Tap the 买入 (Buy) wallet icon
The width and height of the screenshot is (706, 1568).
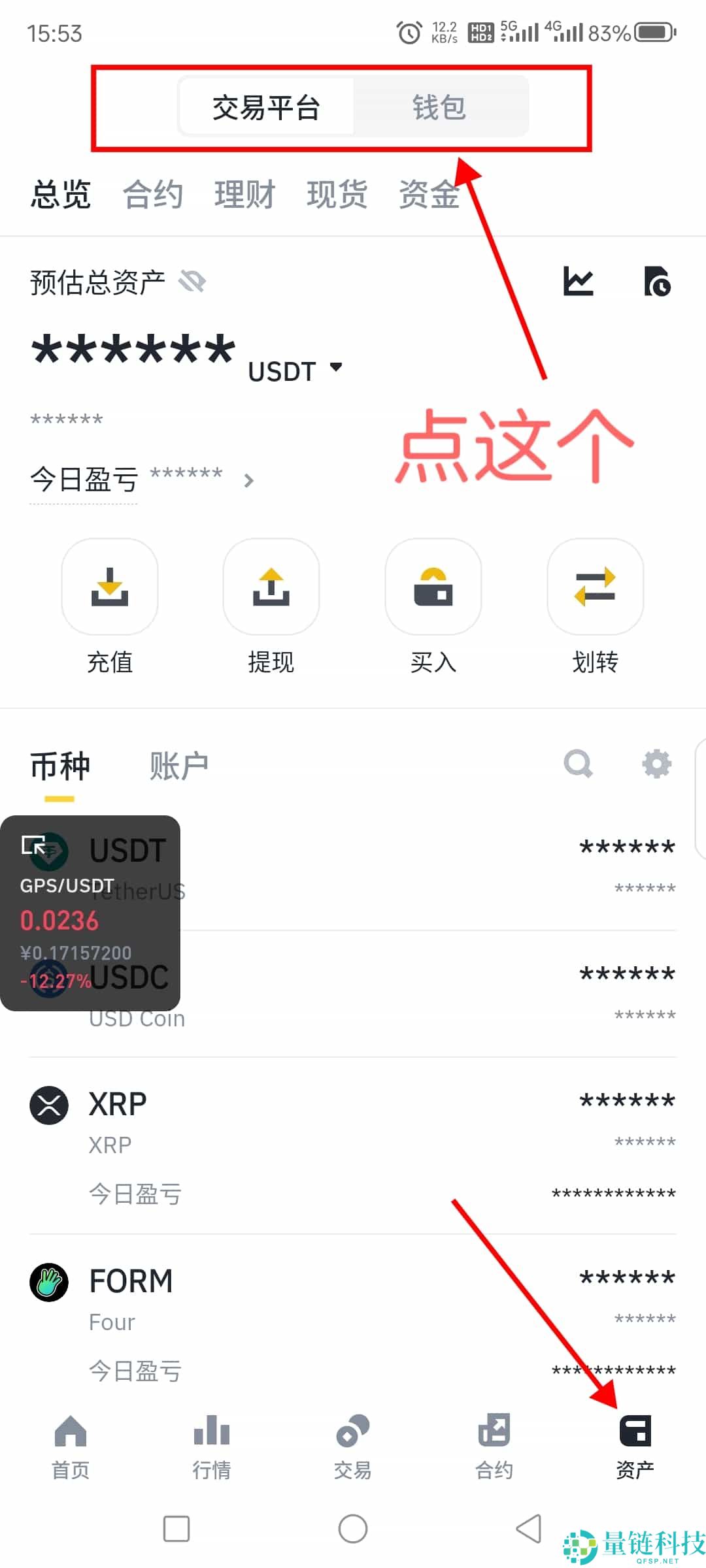pyautogui.click(x=433, y=587)
